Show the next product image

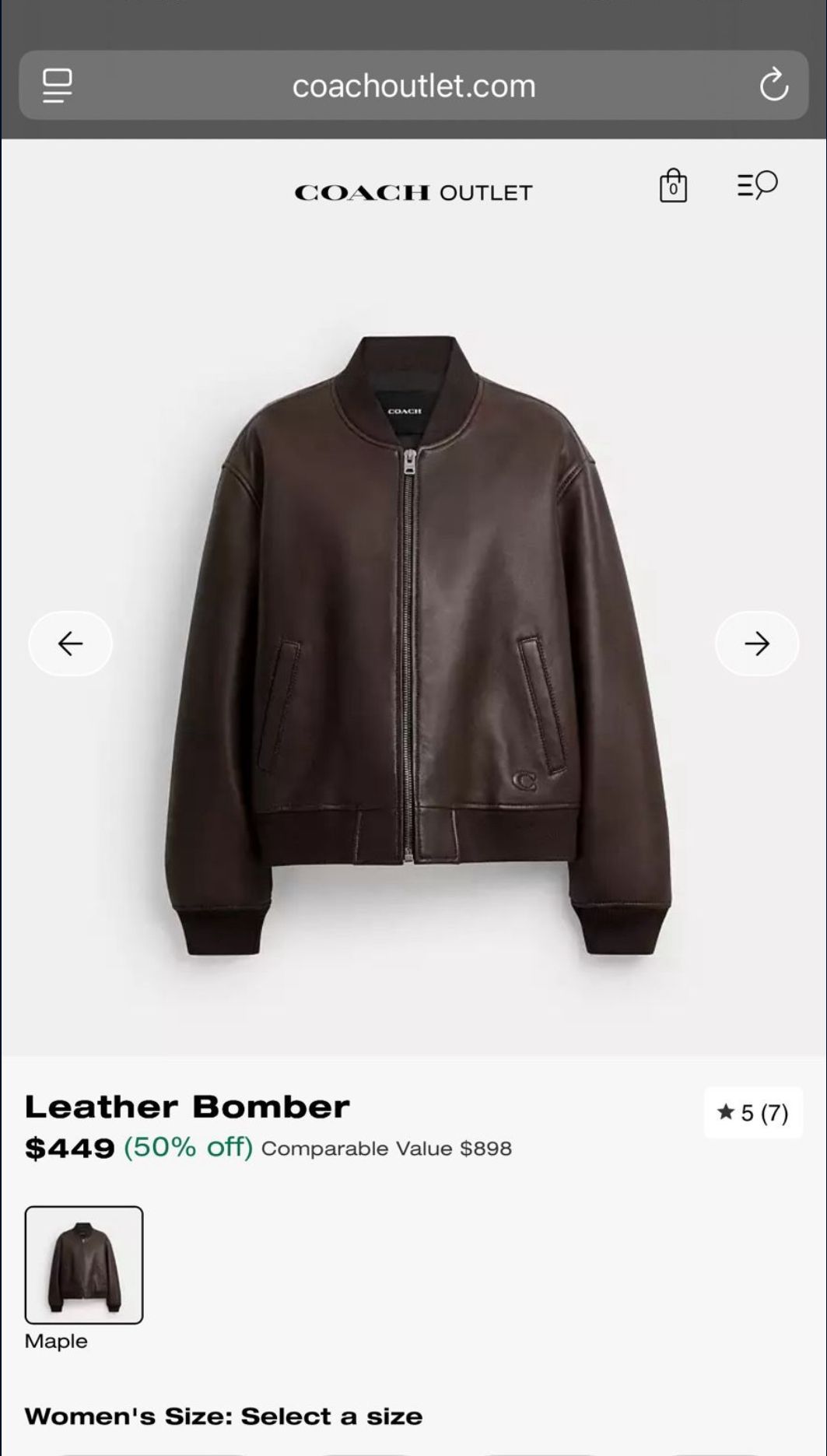(756, 644)
